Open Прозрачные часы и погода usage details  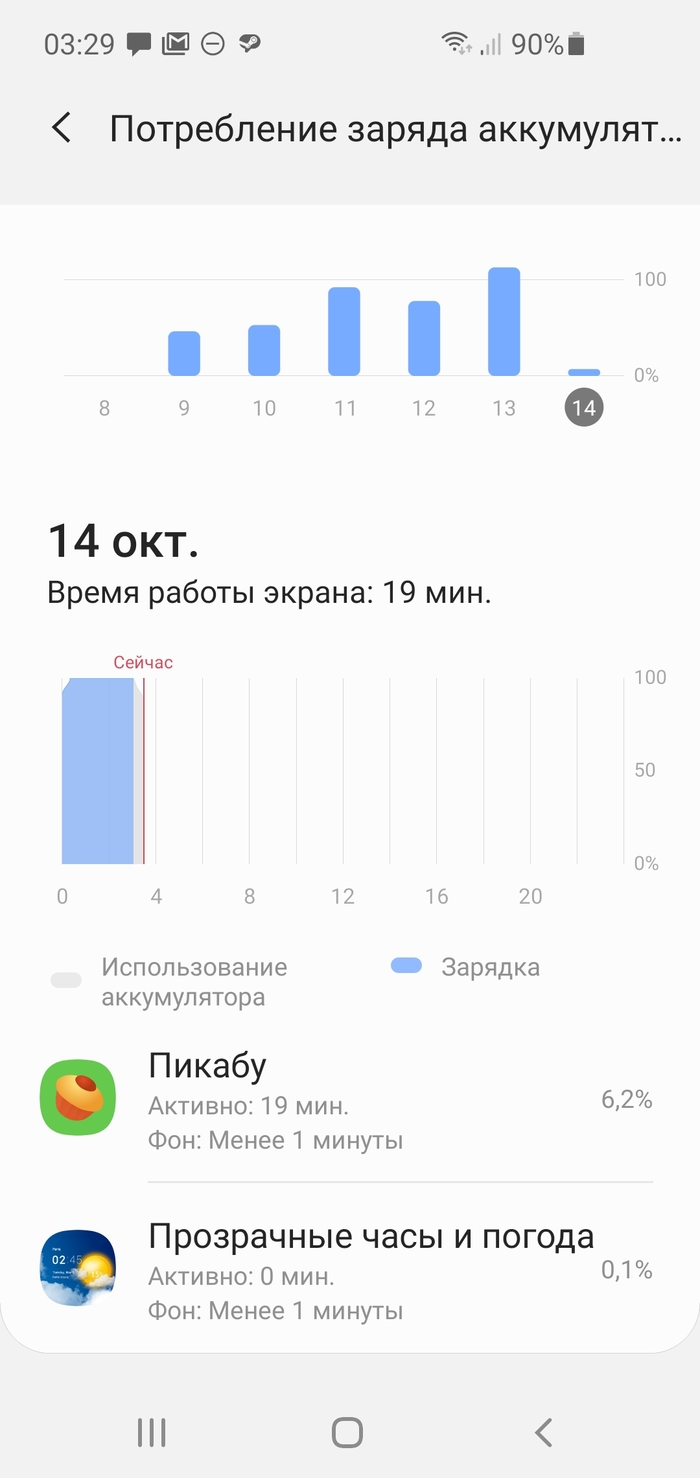coord(350,1270)
